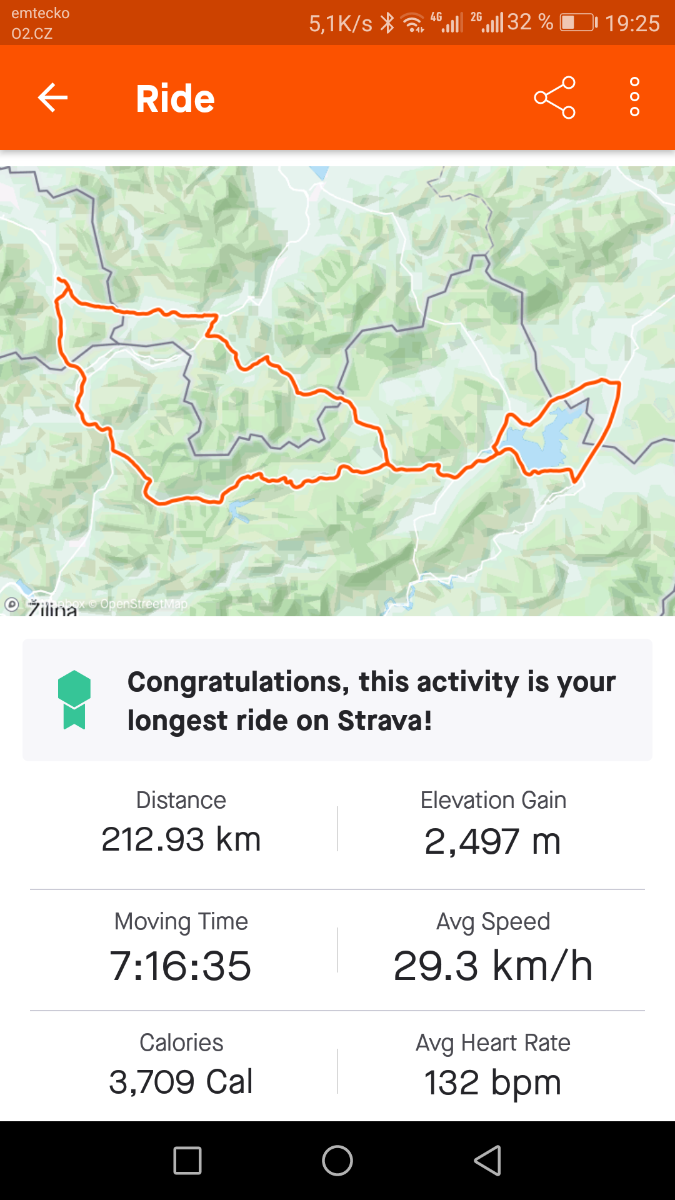
Task: Open the overflow menu
Action: [x=634, y=98]
